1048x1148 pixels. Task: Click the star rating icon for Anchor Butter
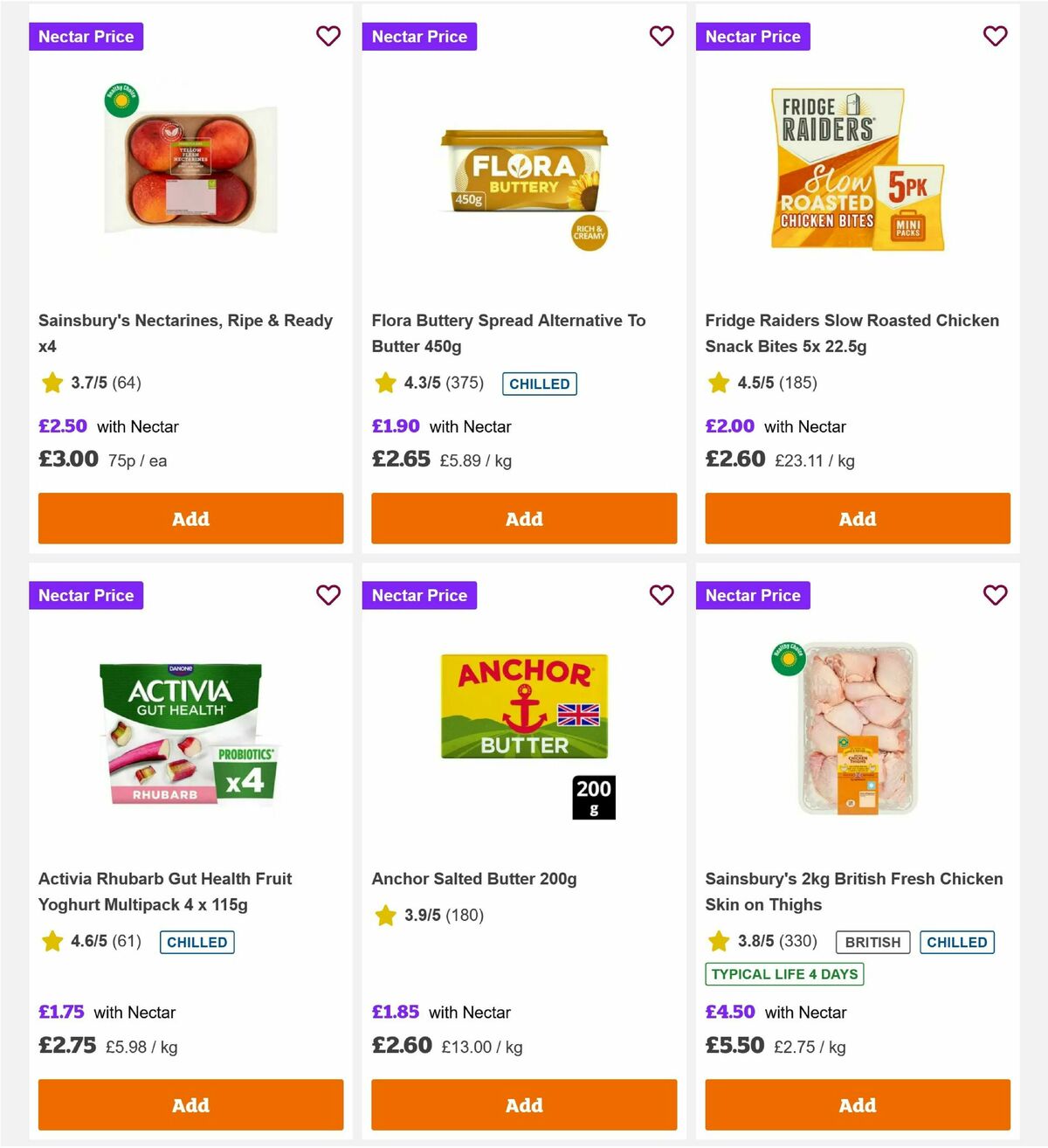(385, 916)
